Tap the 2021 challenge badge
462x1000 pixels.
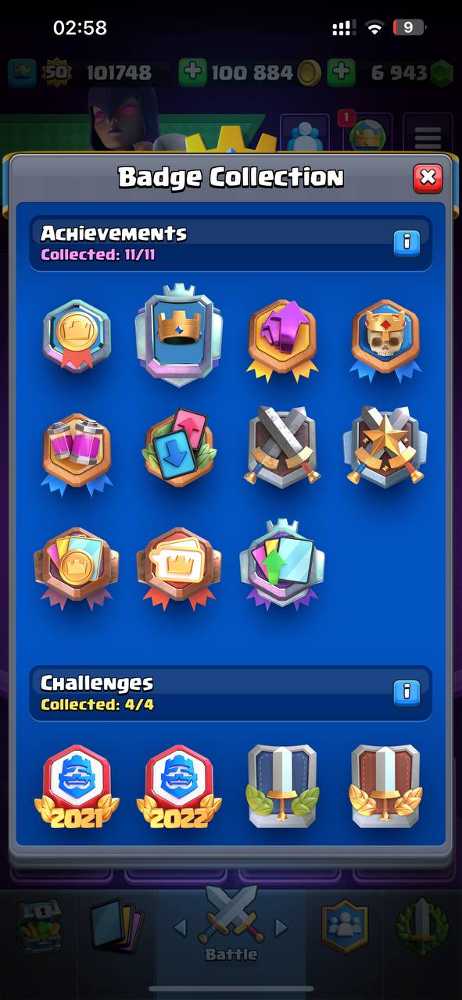[77, 786]
